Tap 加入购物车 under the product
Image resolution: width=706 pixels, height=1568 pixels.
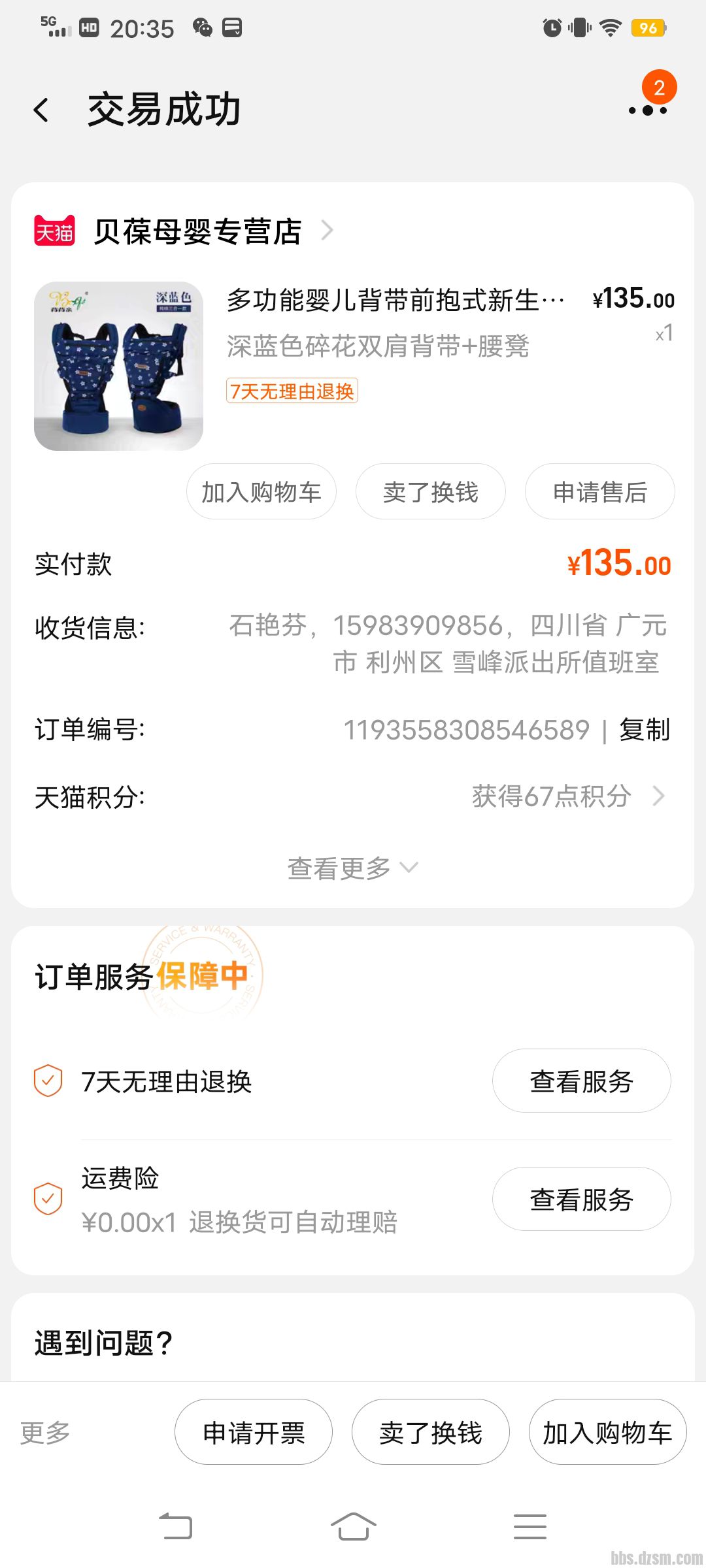(x=261, y=492)
